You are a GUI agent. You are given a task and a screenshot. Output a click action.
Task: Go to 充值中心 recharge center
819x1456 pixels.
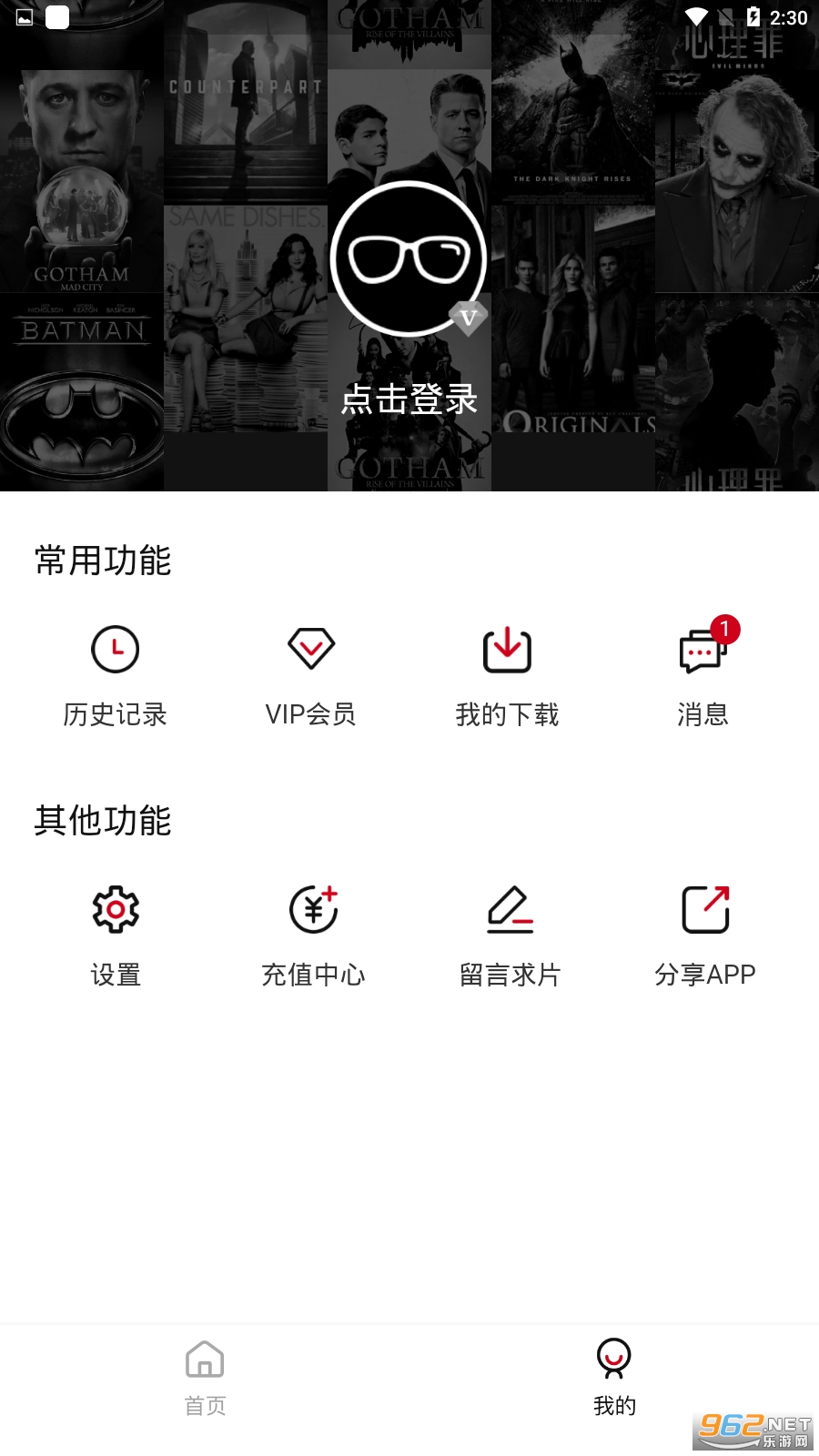[x=313, y=935]
